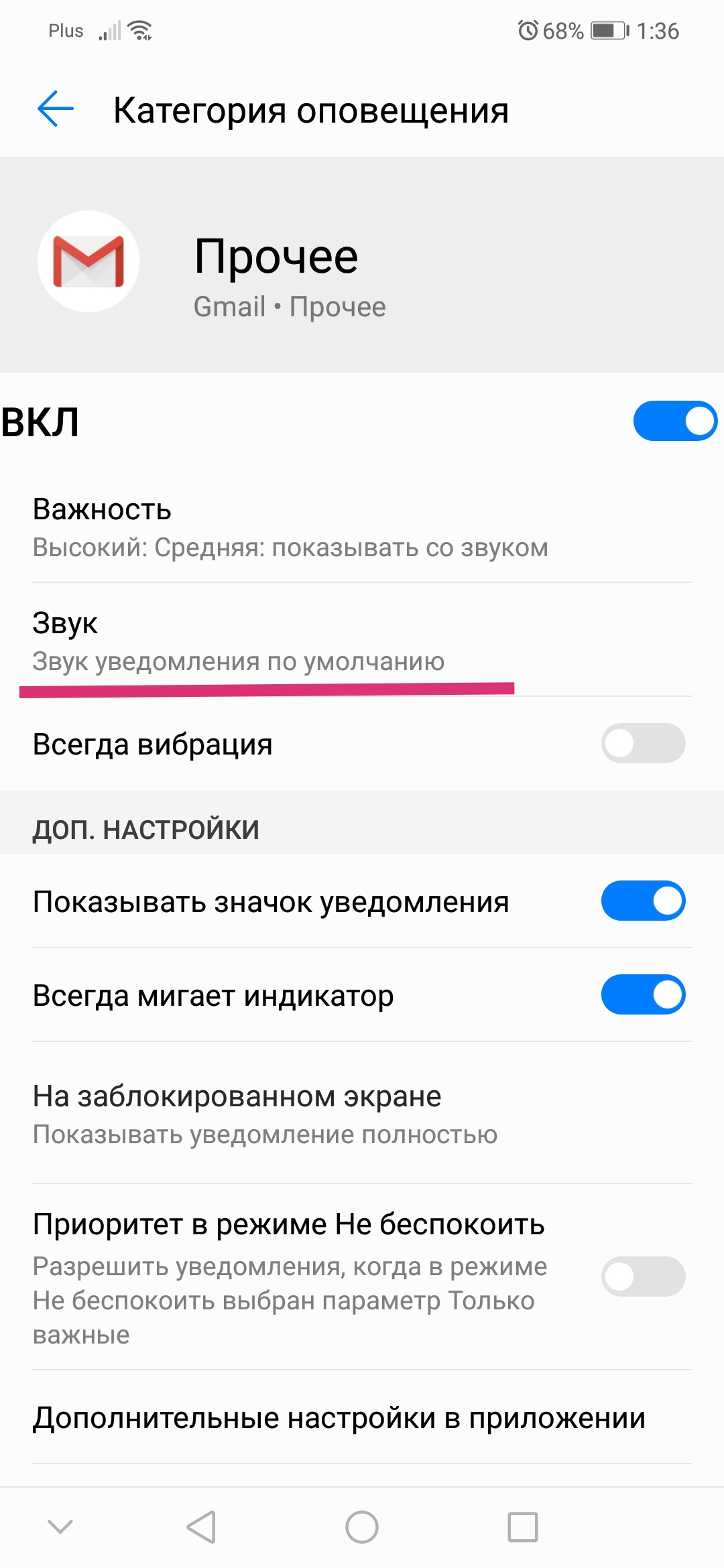Image resolution: width=724 pixels, height=1568 pixels.
Task: Open recent apps from navigation bar
Action: (x=523, y=1527)
